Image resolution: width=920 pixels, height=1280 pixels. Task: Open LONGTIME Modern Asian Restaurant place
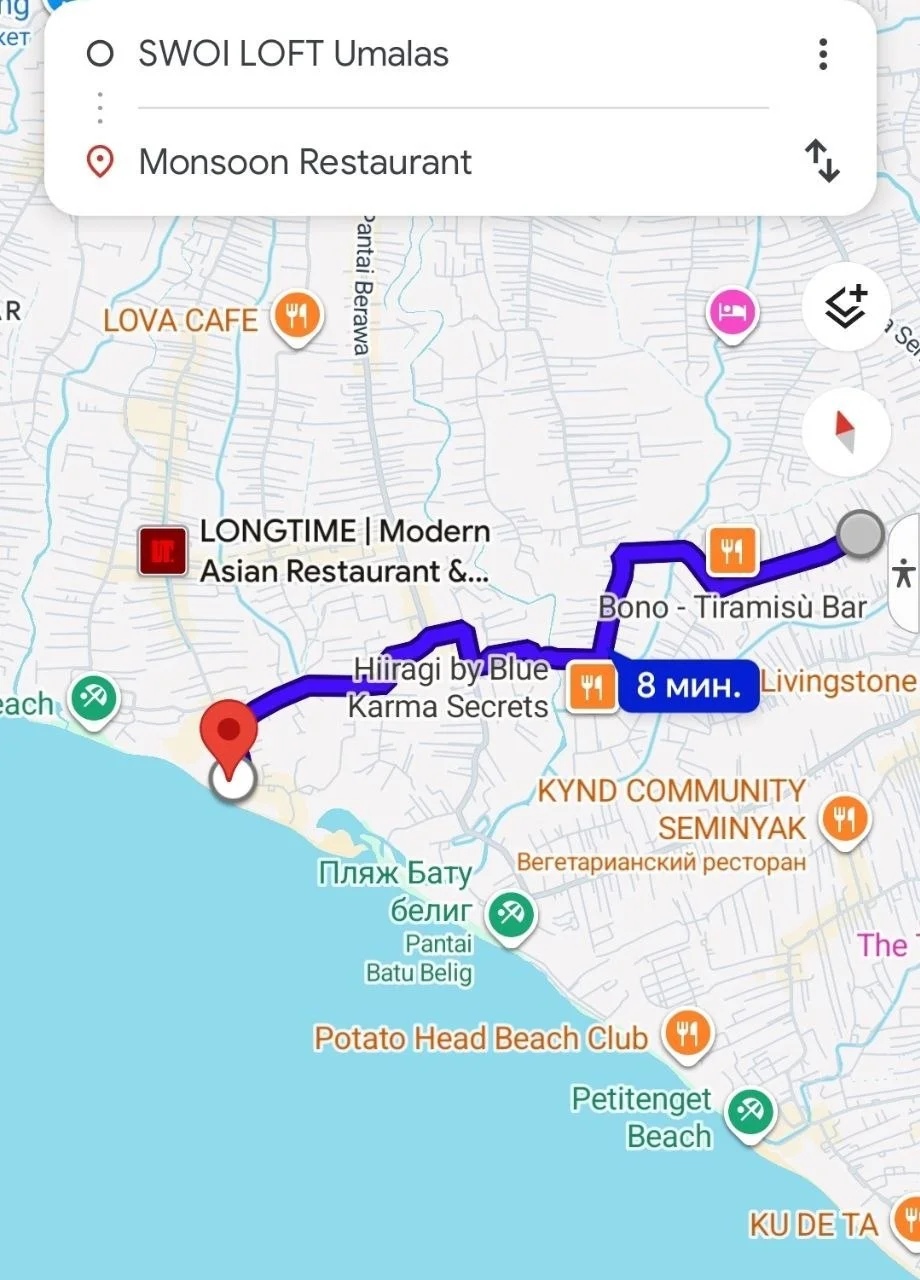pos(164,551)
